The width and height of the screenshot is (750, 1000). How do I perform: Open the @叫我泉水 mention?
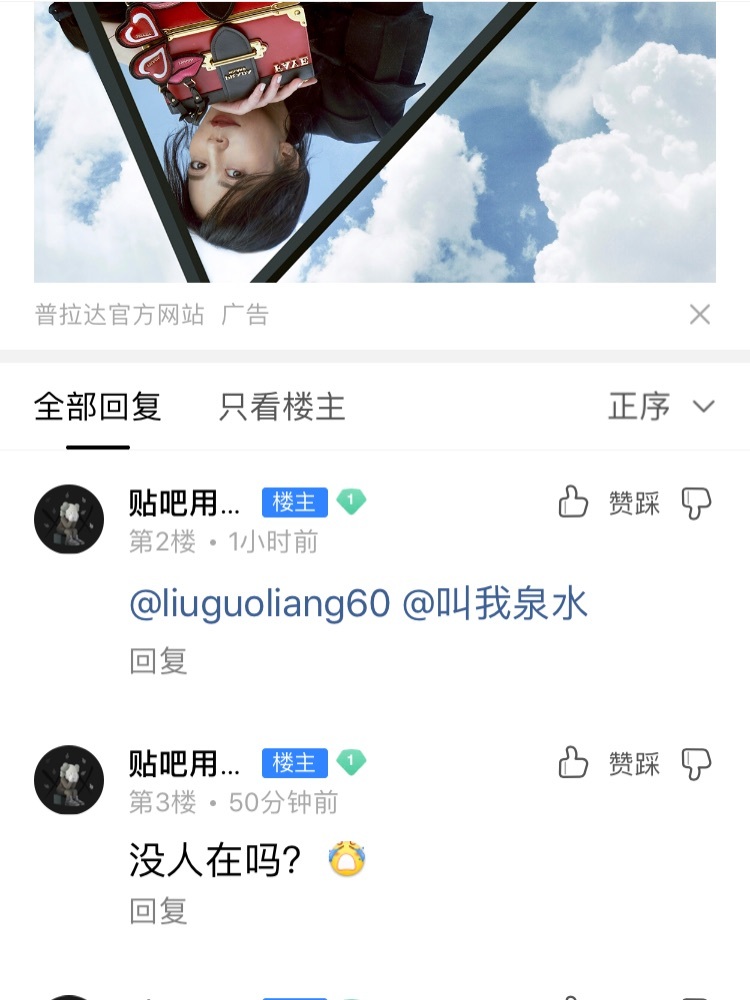click(494, 605)
